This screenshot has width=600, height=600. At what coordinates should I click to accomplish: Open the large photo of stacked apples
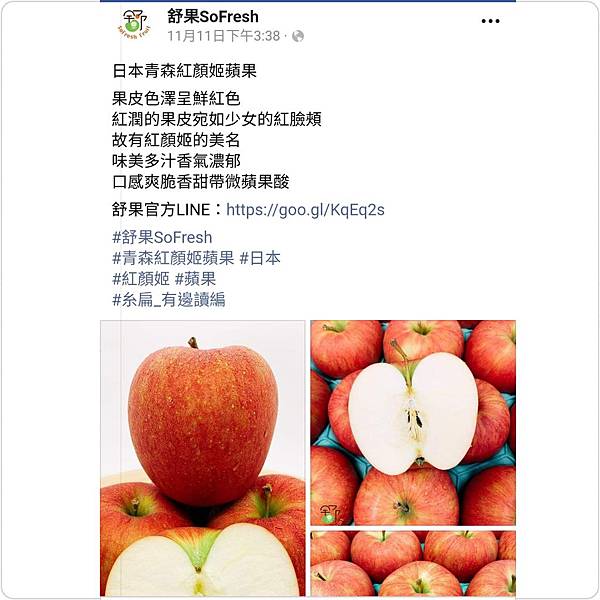point(202,457)
